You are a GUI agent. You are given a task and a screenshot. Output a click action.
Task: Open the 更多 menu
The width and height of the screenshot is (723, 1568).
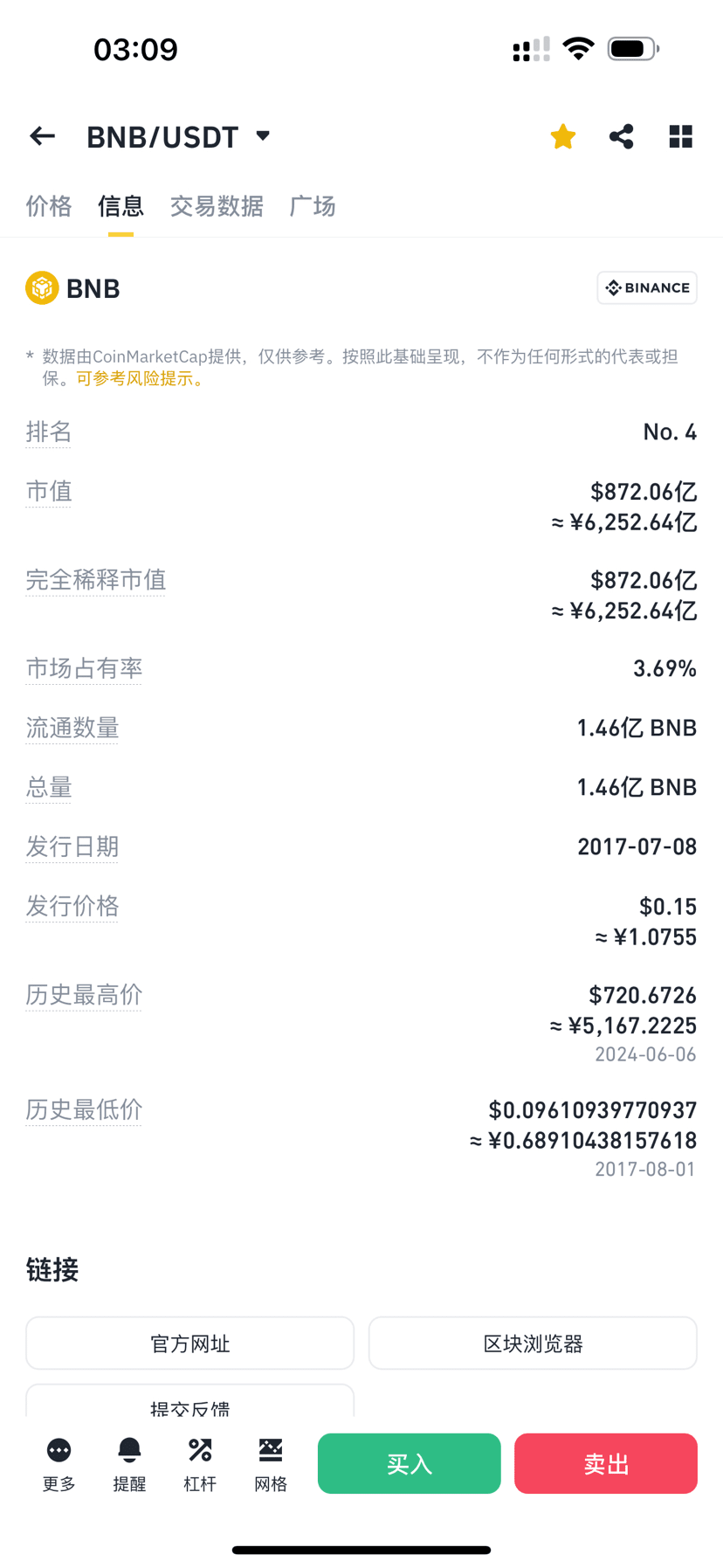(59, 1465)
